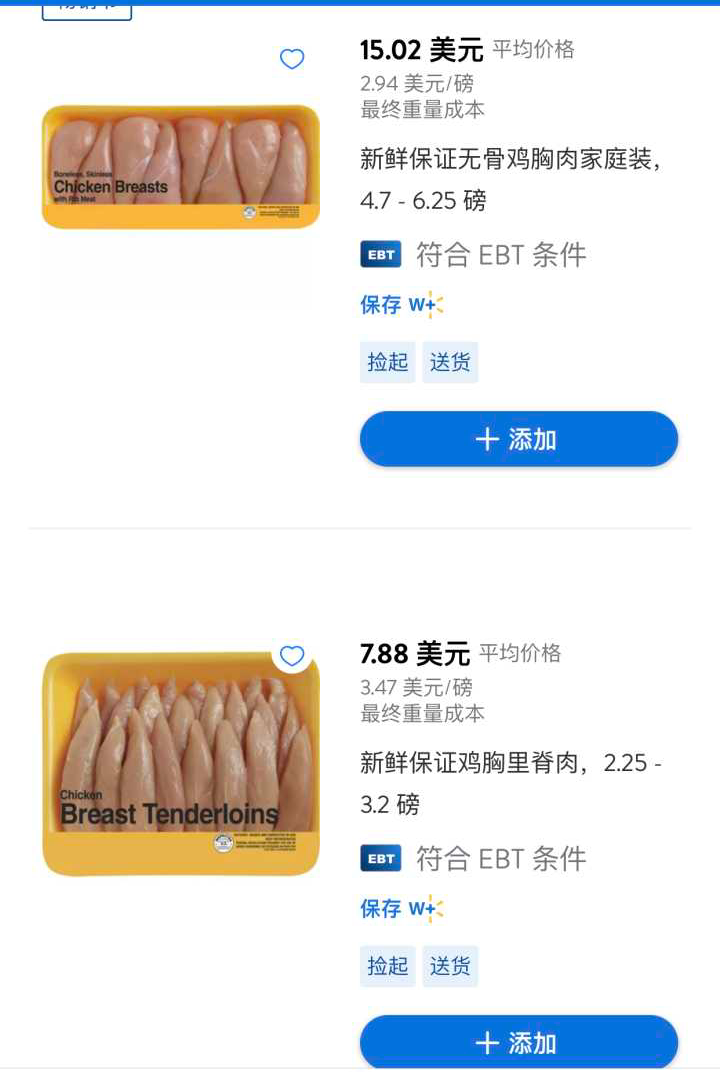The height and width of the screenshot is (1072, 720).
Task: Add 15.02 美元 chicken breasts to cart
Action: pos(518,440)
